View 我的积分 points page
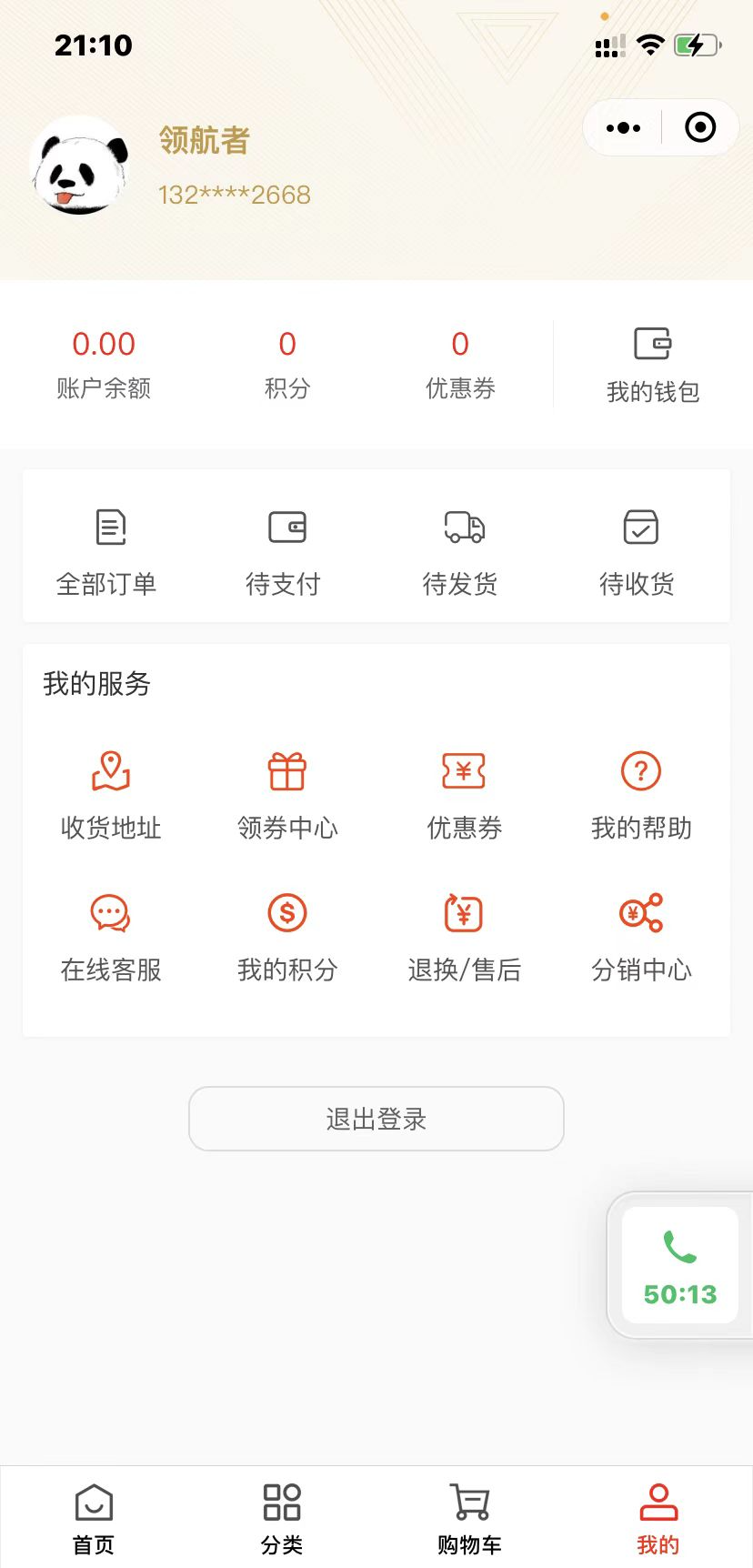This screenshot has width=753, height=1568. [x=287, y=936]
